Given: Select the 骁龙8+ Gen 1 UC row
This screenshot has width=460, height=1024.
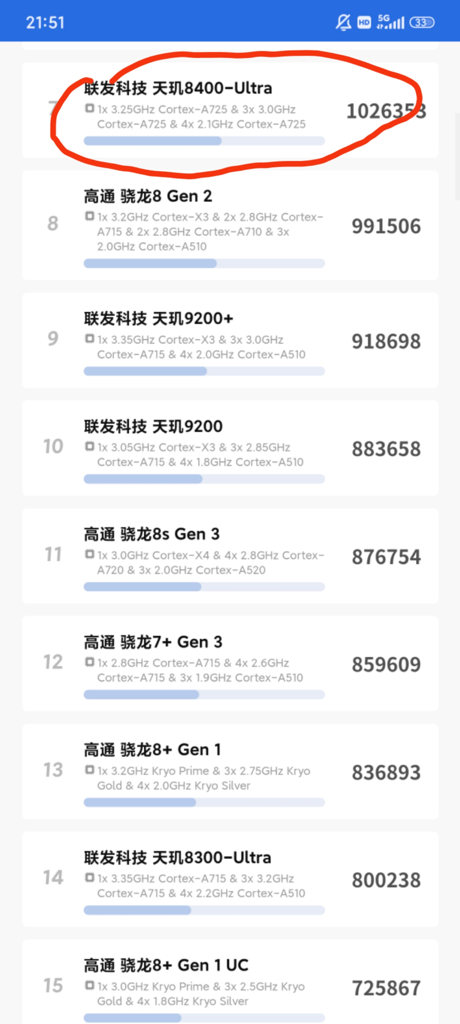Looking at the screenshot, I should tap(230, 982).
